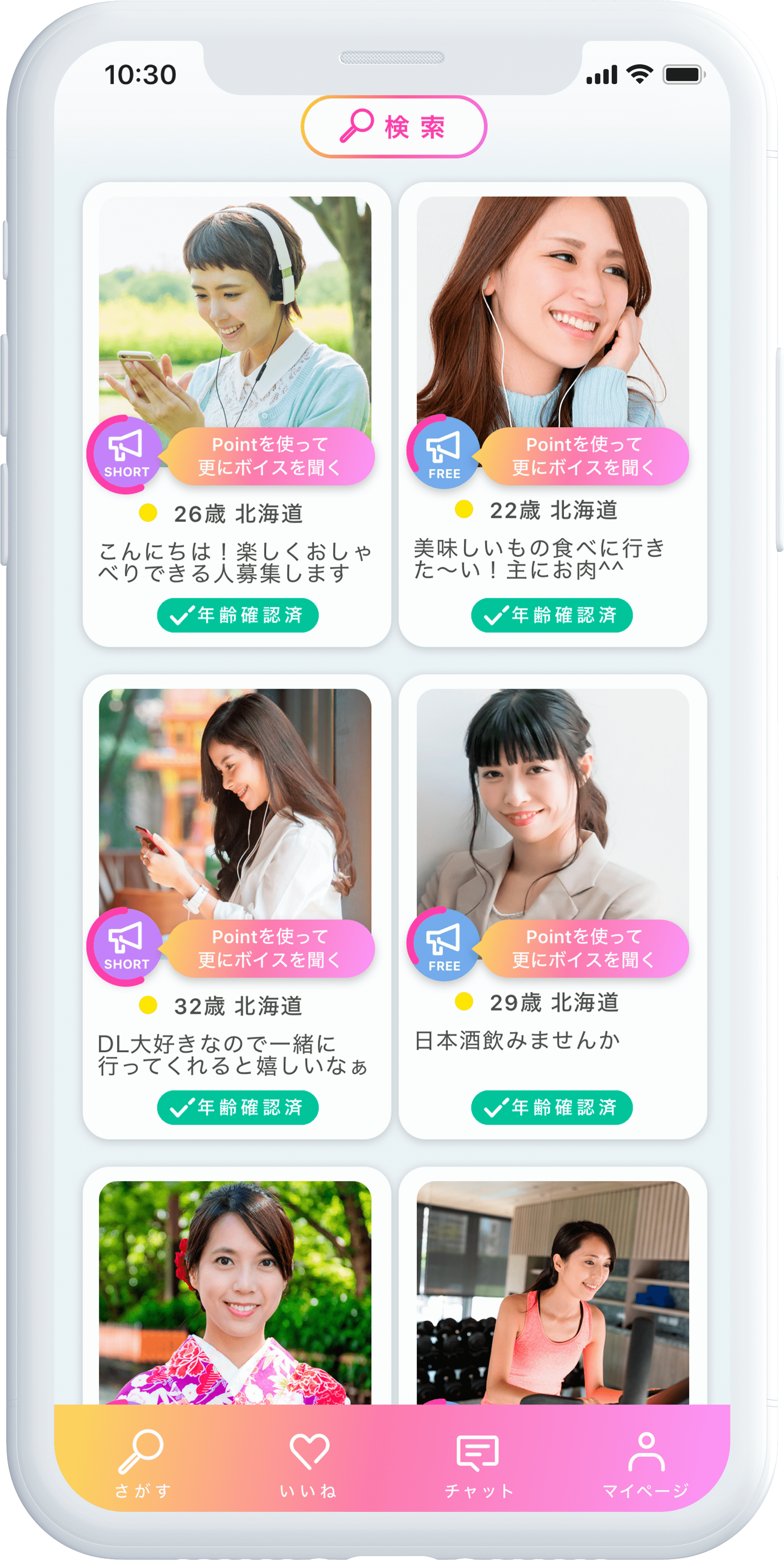Go to the マイページ tab

point(646,1463)
